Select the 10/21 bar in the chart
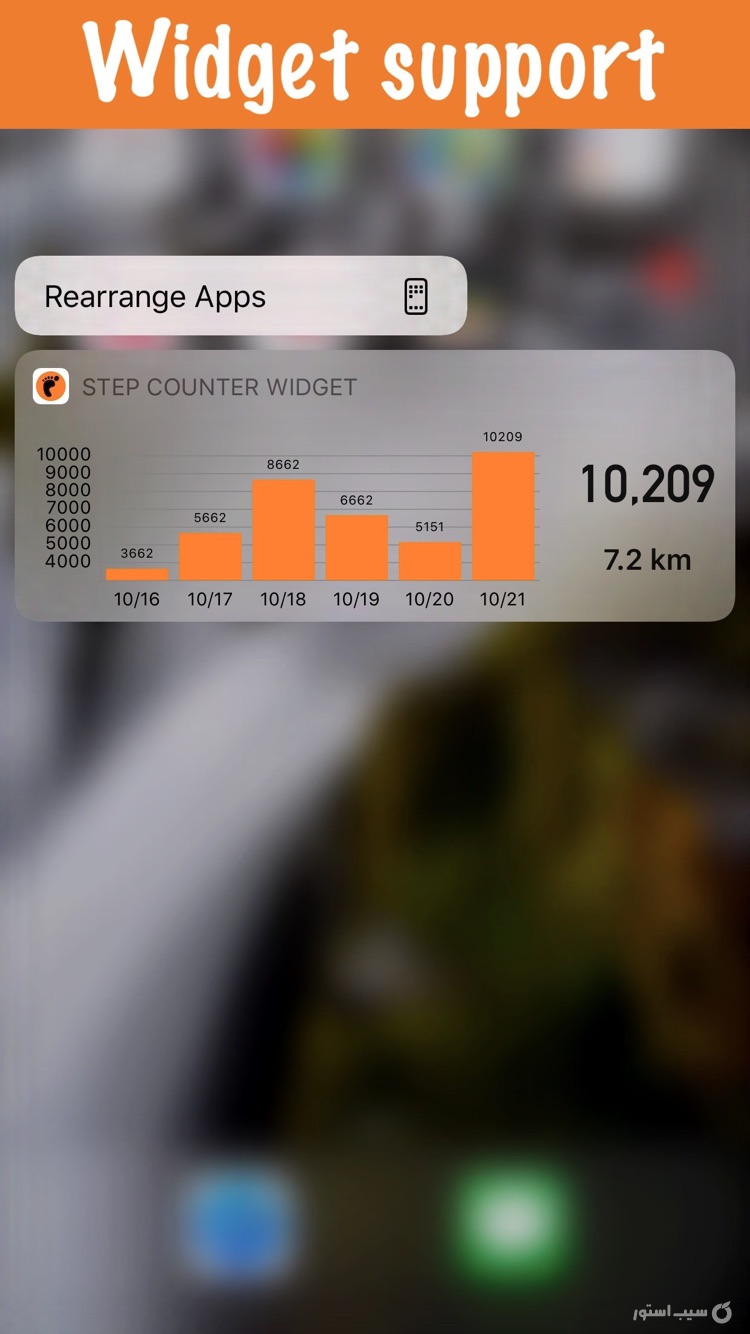 point(504,515)
